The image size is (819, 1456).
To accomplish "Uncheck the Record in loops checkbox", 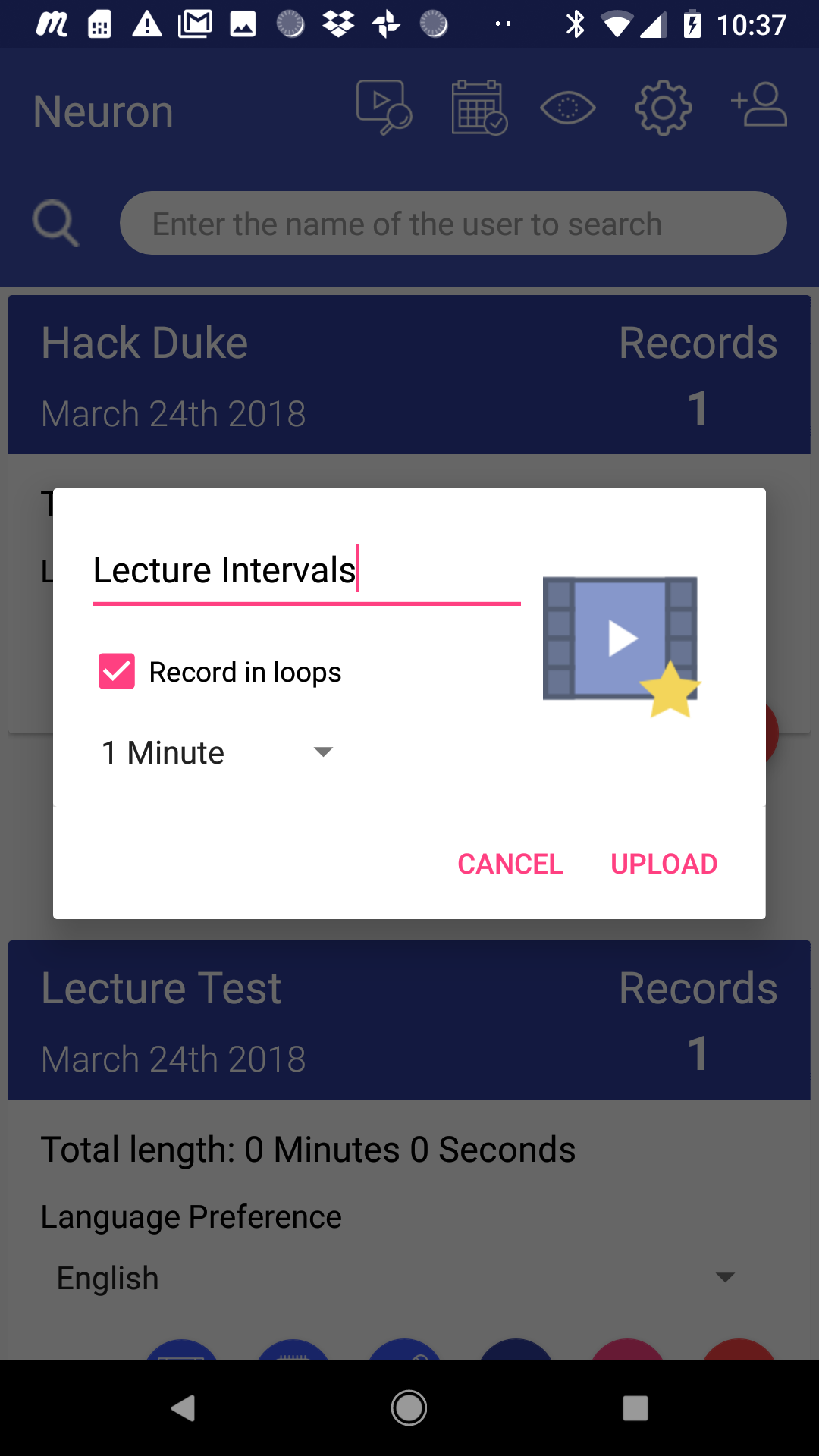I will pos(117,672).
